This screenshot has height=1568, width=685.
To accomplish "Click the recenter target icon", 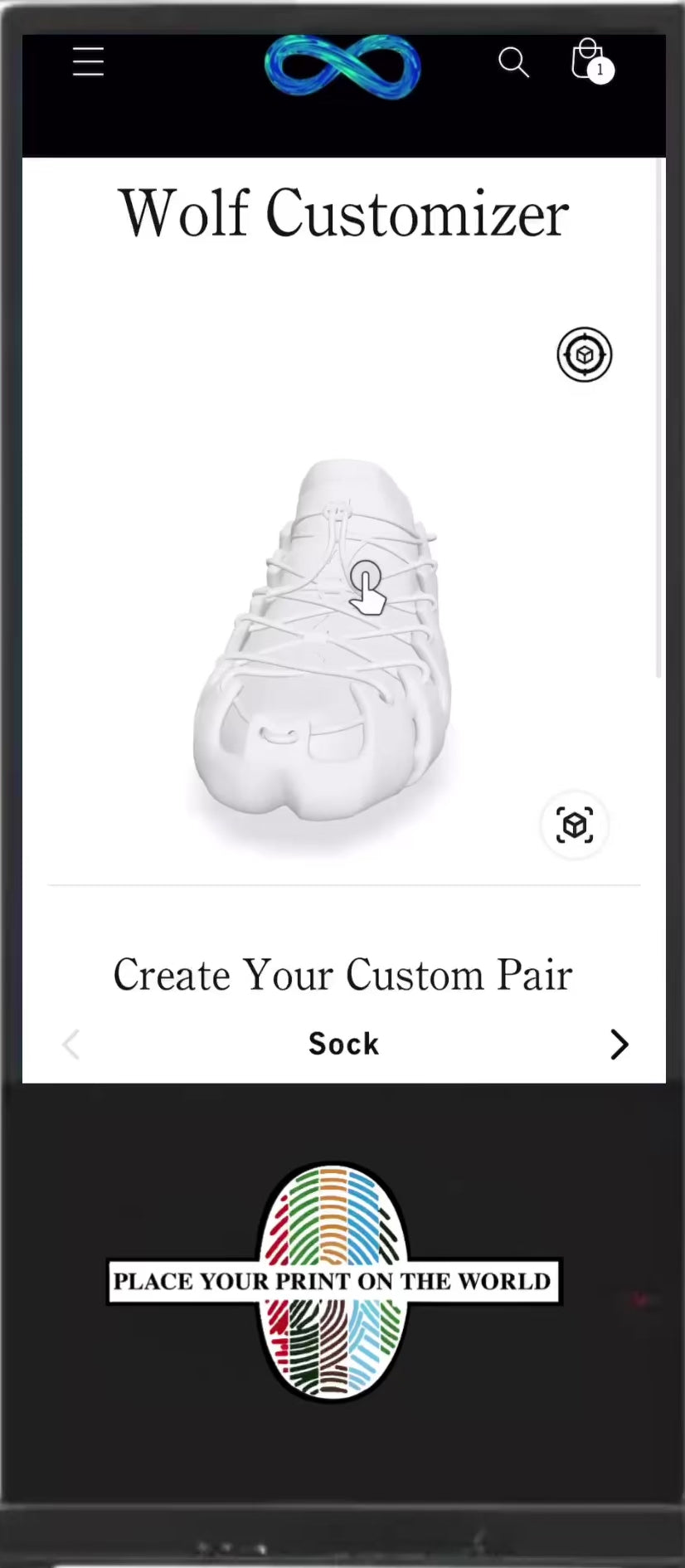I will click(x=585, y=353).
